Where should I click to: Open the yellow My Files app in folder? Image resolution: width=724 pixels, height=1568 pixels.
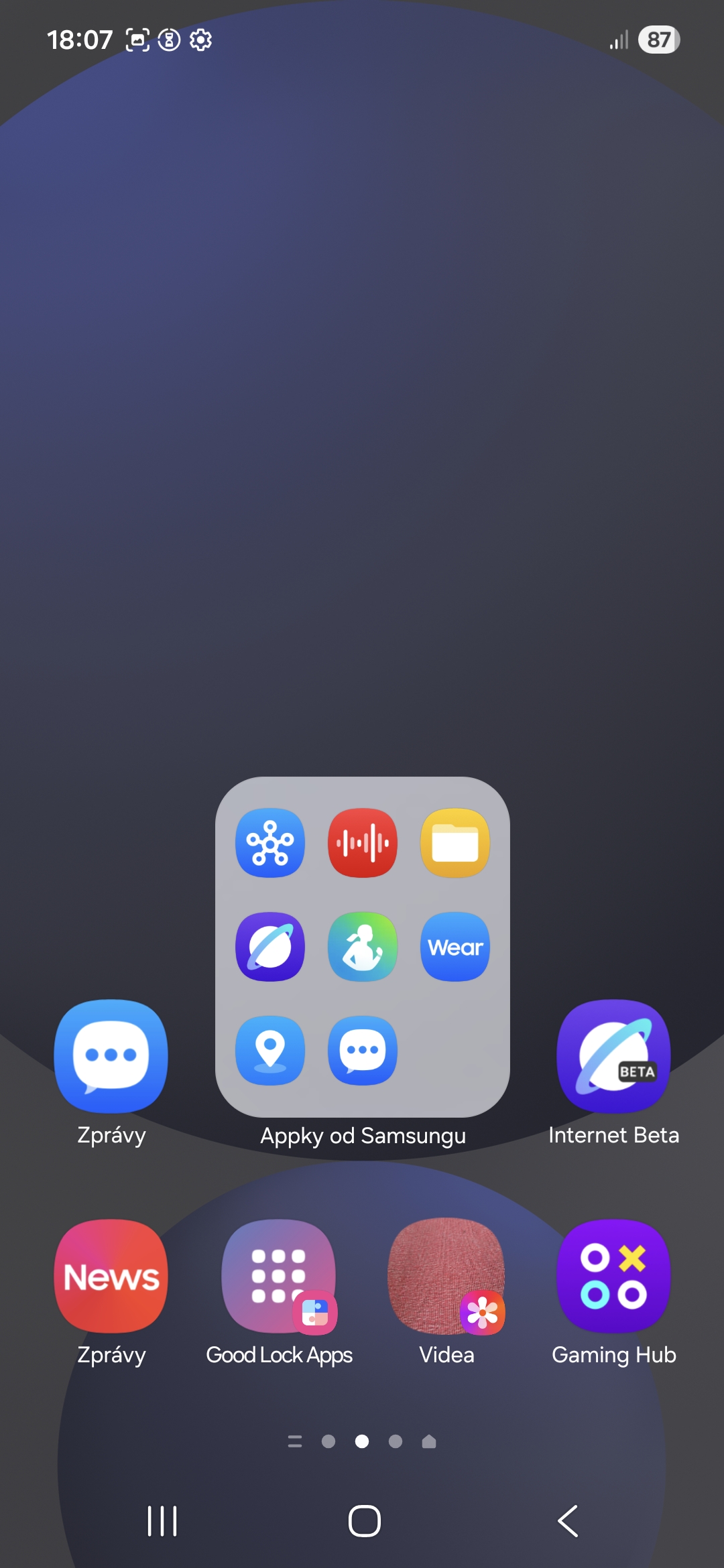click(455, 843)
